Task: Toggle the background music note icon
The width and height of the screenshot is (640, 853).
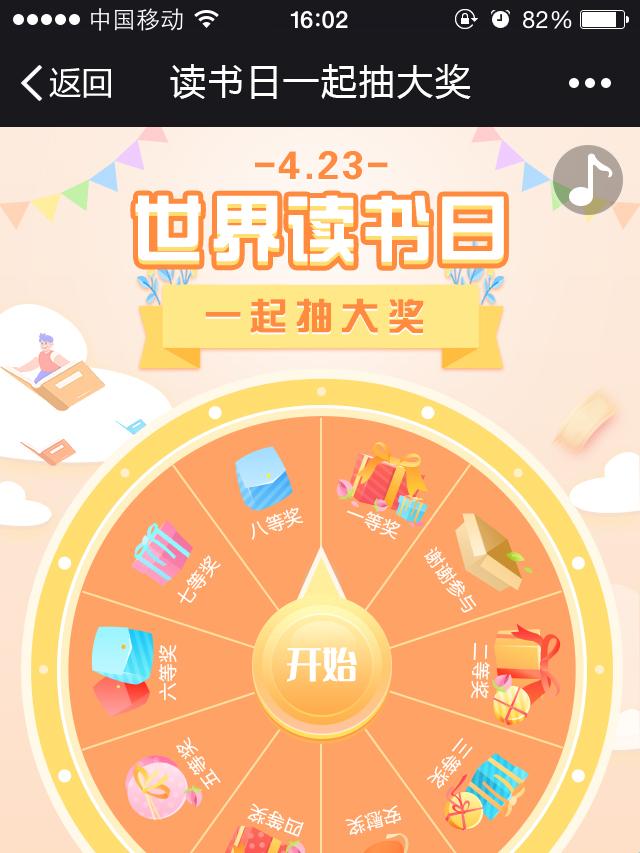Action: click(x=588, y=180)
